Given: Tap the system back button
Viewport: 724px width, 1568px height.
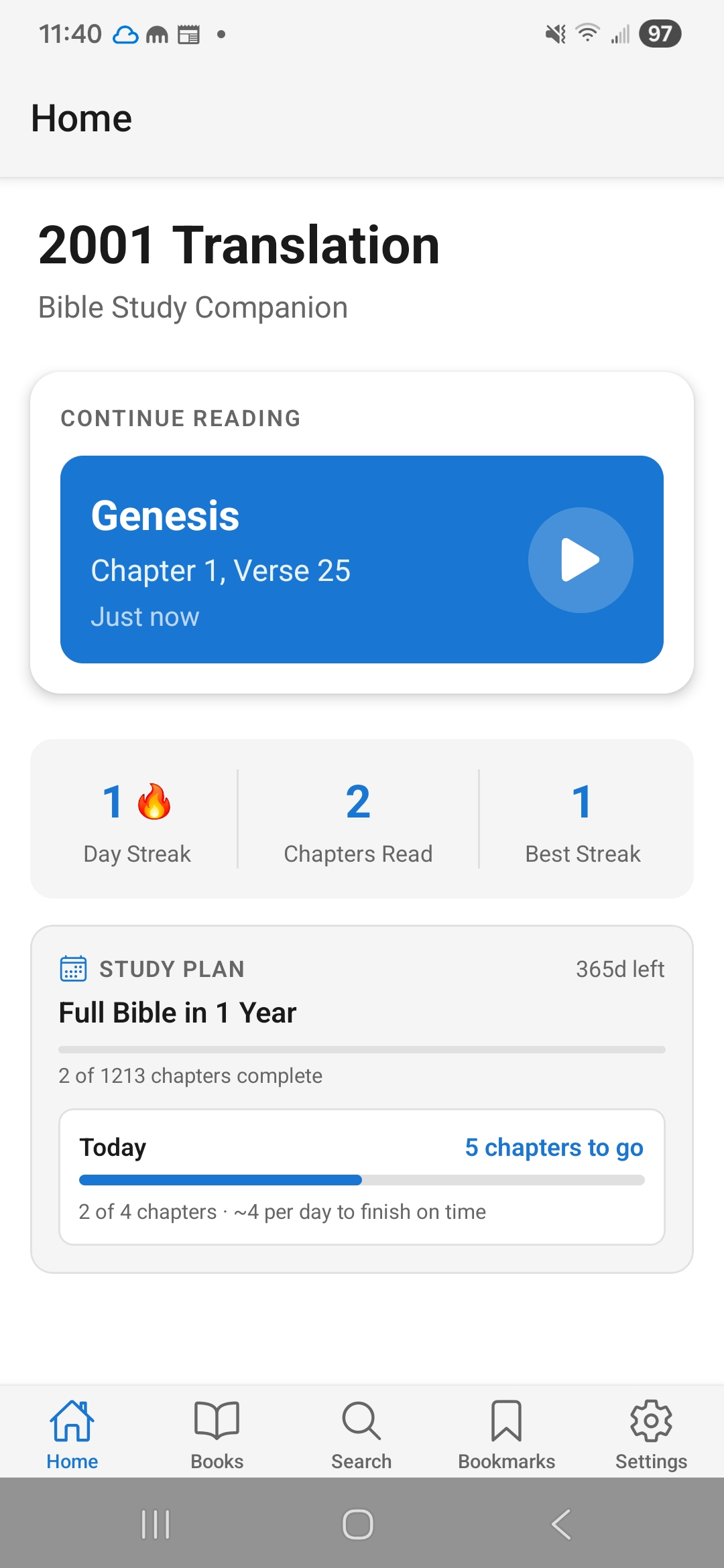Looking at the screenshot, I should [x=561, y=1524].
